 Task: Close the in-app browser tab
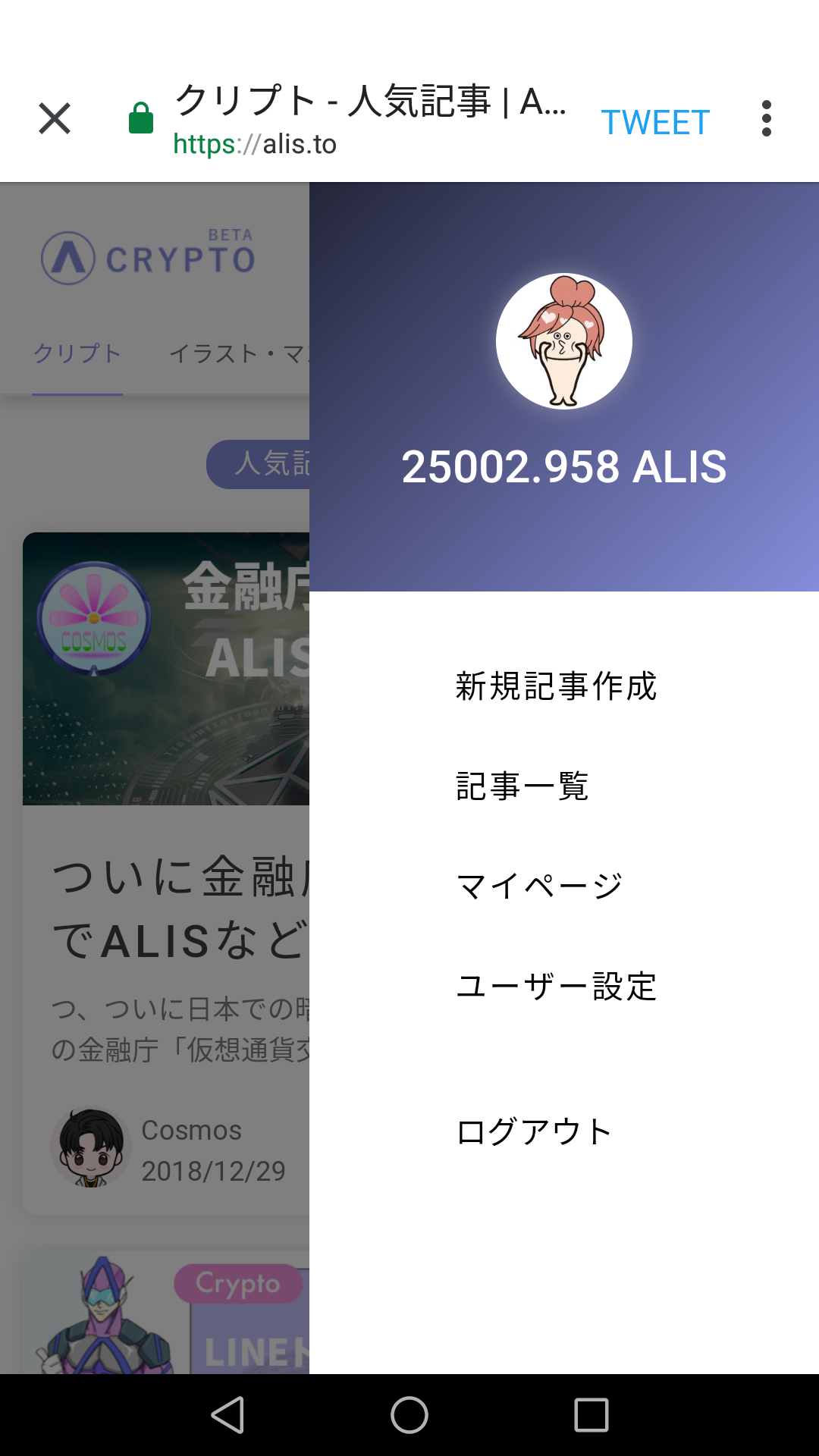pos(55,119)
